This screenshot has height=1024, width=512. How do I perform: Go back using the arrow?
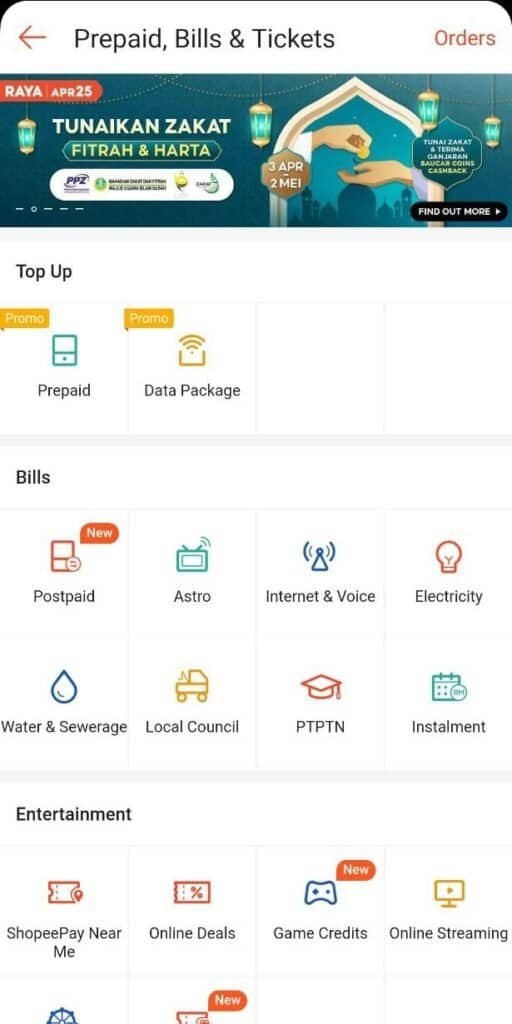click(x=32, y=38)
